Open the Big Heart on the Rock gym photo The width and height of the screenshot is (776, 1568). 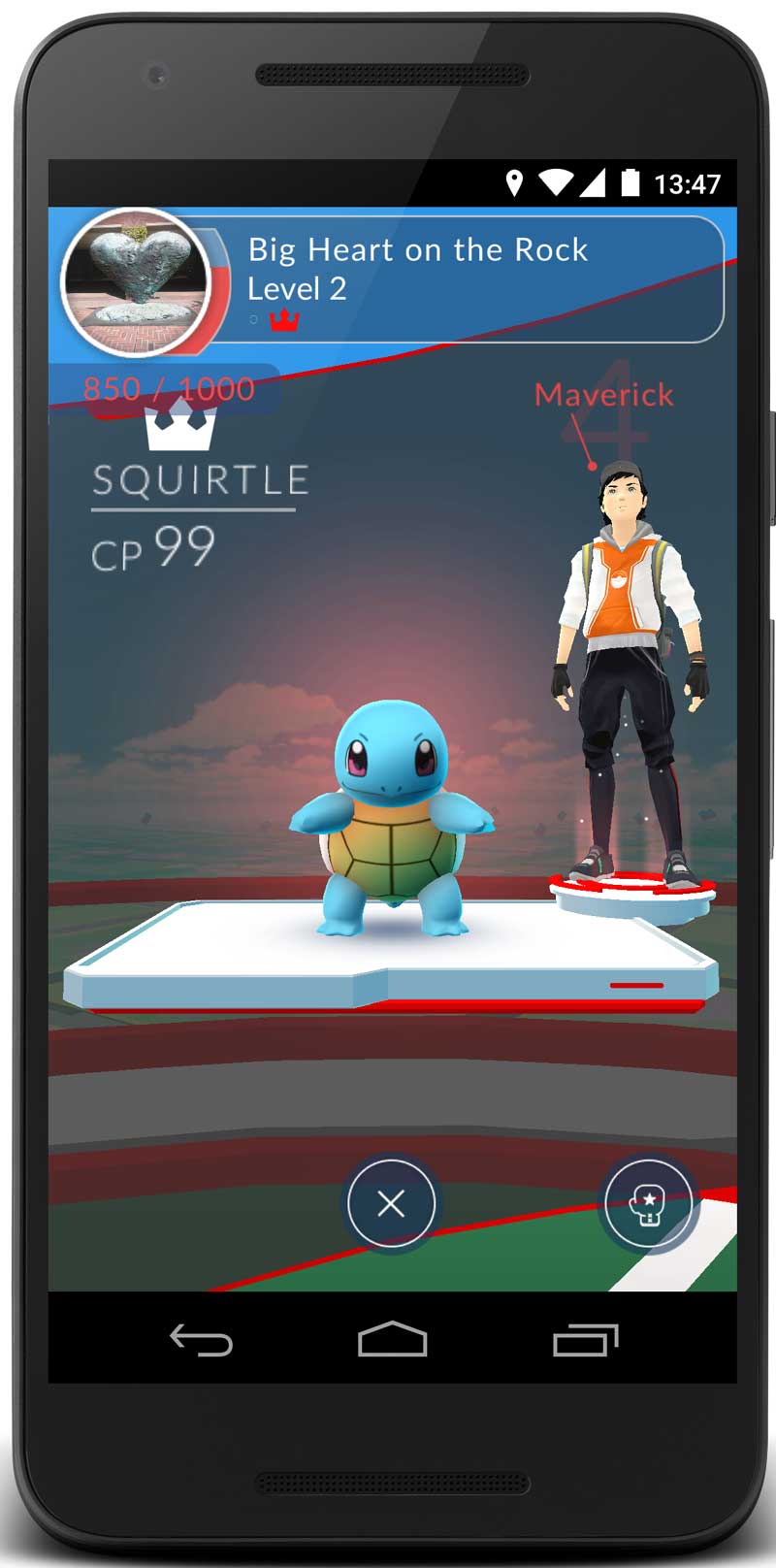point(135,281)
